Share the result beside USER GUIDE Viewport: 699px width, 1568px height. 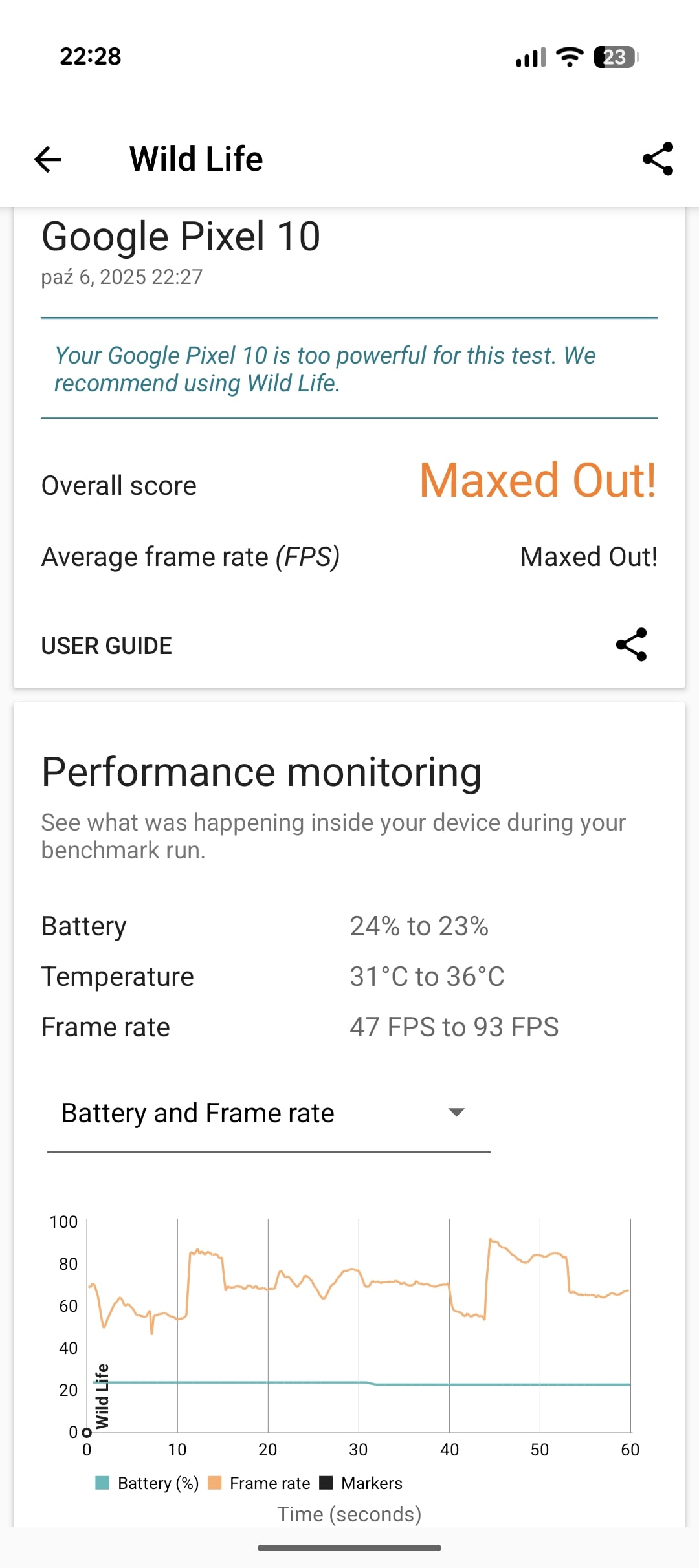coord(631,645)
